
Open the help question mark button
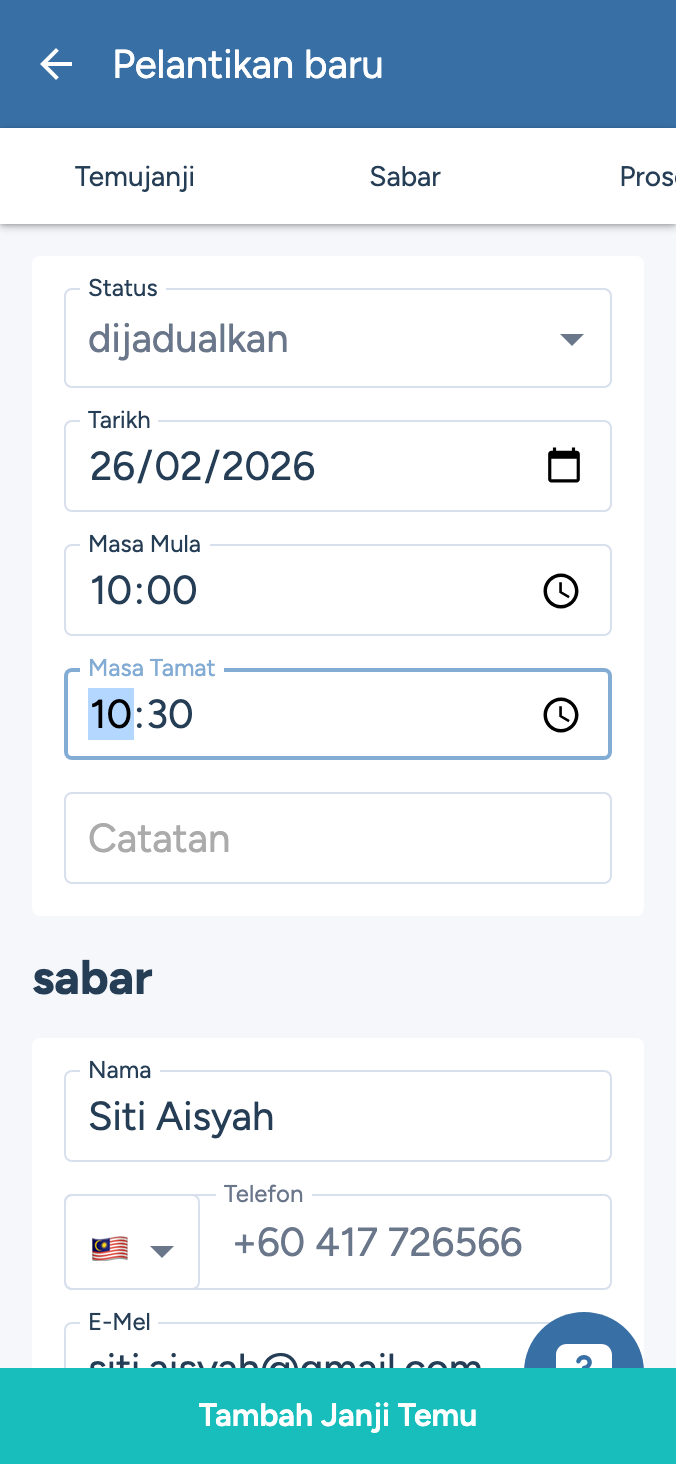(x=583, y=1350)
